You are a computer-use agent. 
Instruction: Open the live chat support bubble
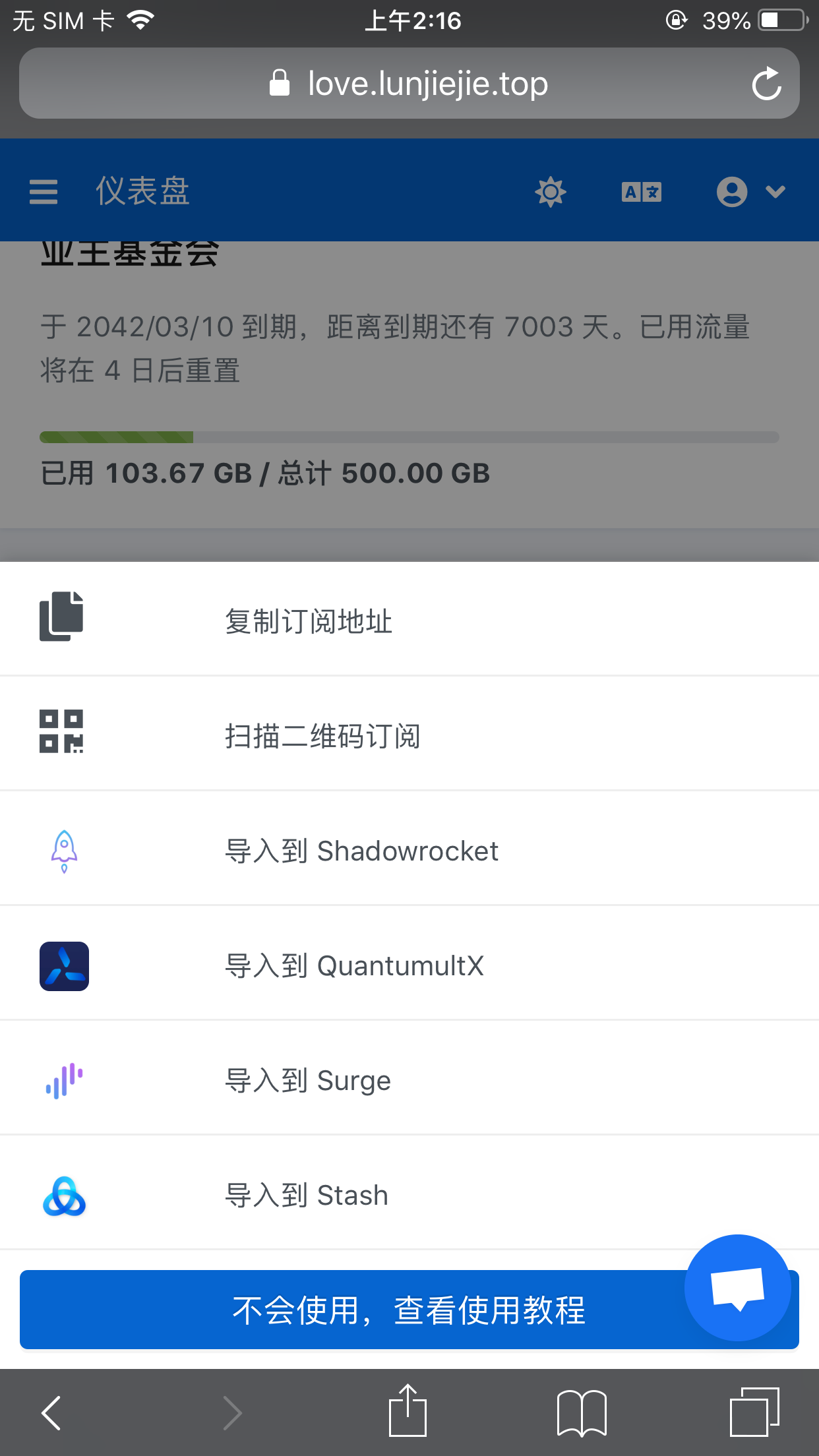(737, 1287)
